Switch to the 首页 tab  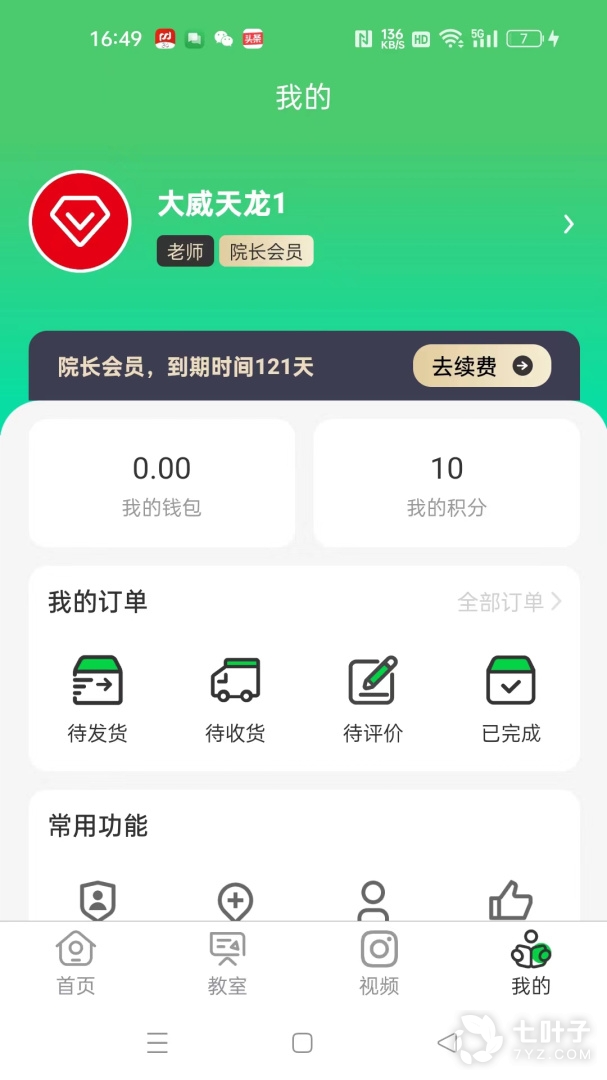[x=76, y=964]
